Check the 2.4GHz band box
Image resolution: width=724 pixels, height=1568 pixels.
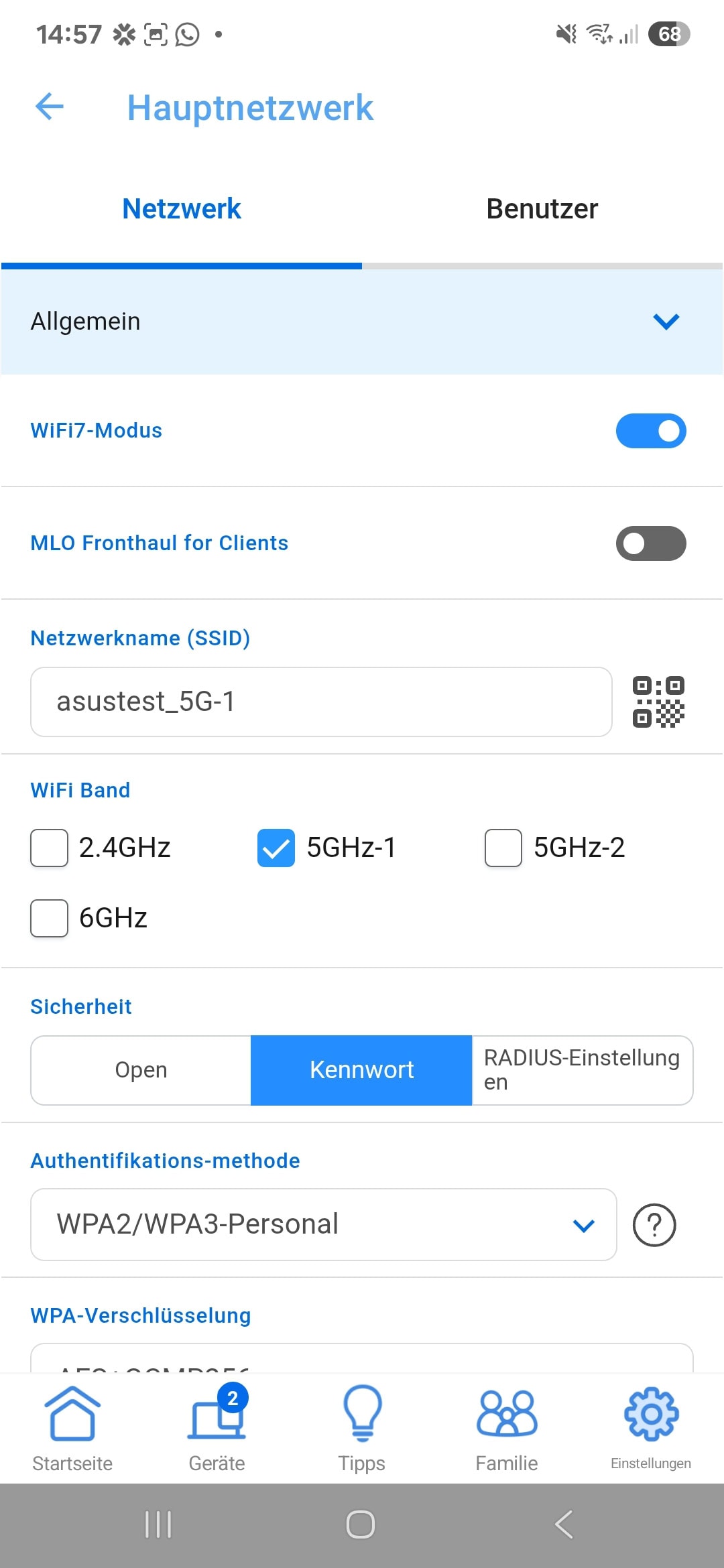point(49,848)
